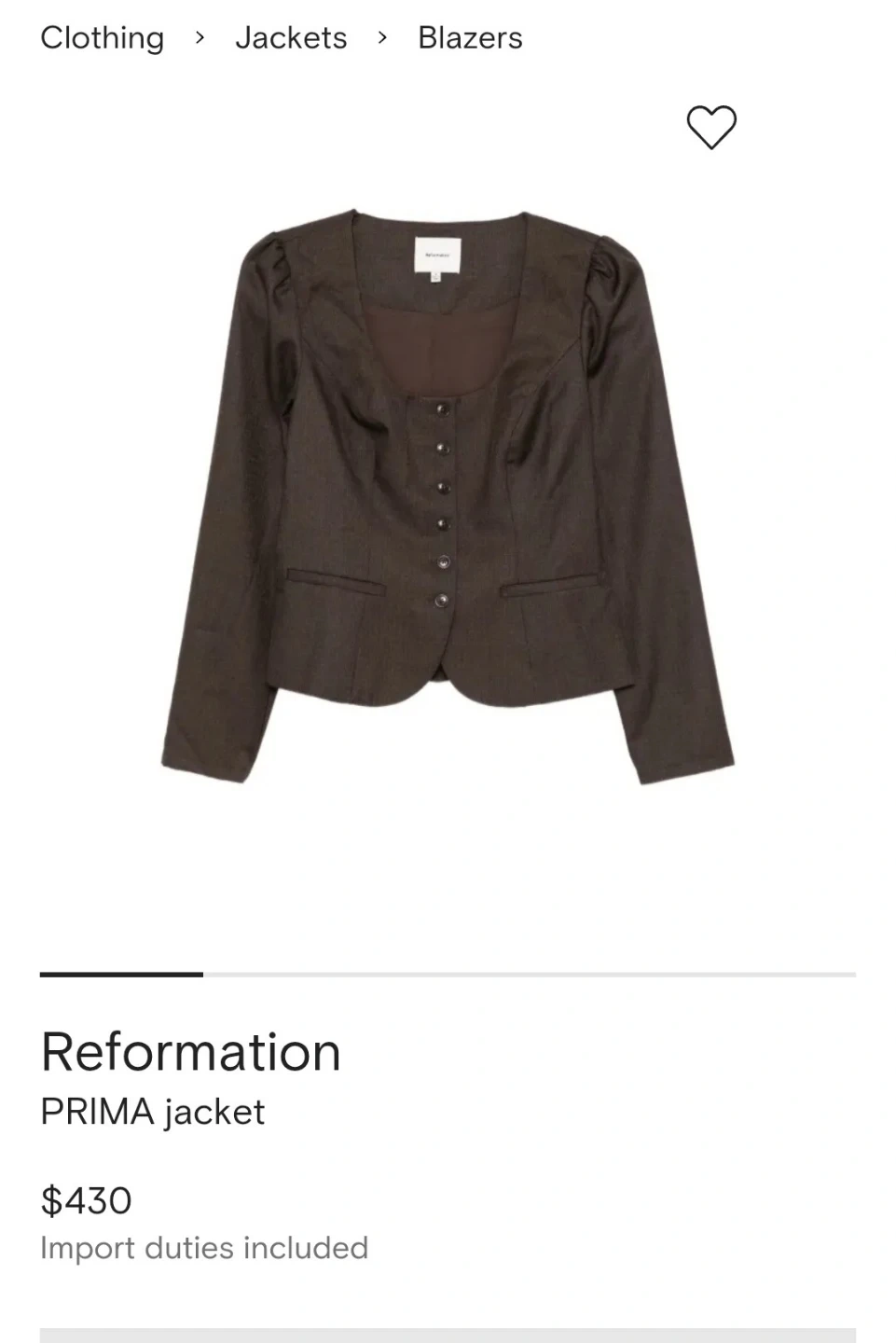The image size is (896, 1343).
Task: View the Reformation brand page
Action: [x=191, y=1052]
